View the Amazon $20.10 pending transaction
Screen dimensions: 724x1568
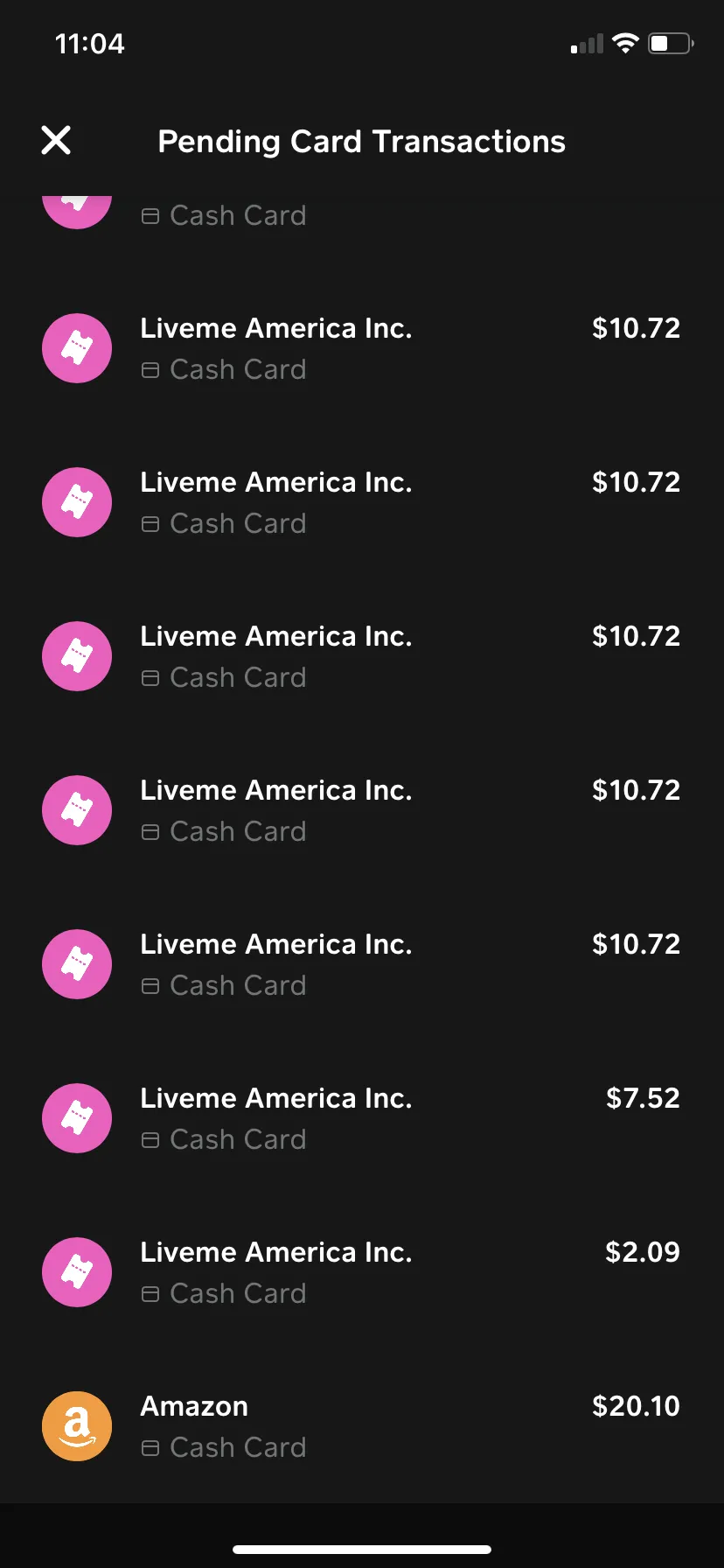(362, 1426)
